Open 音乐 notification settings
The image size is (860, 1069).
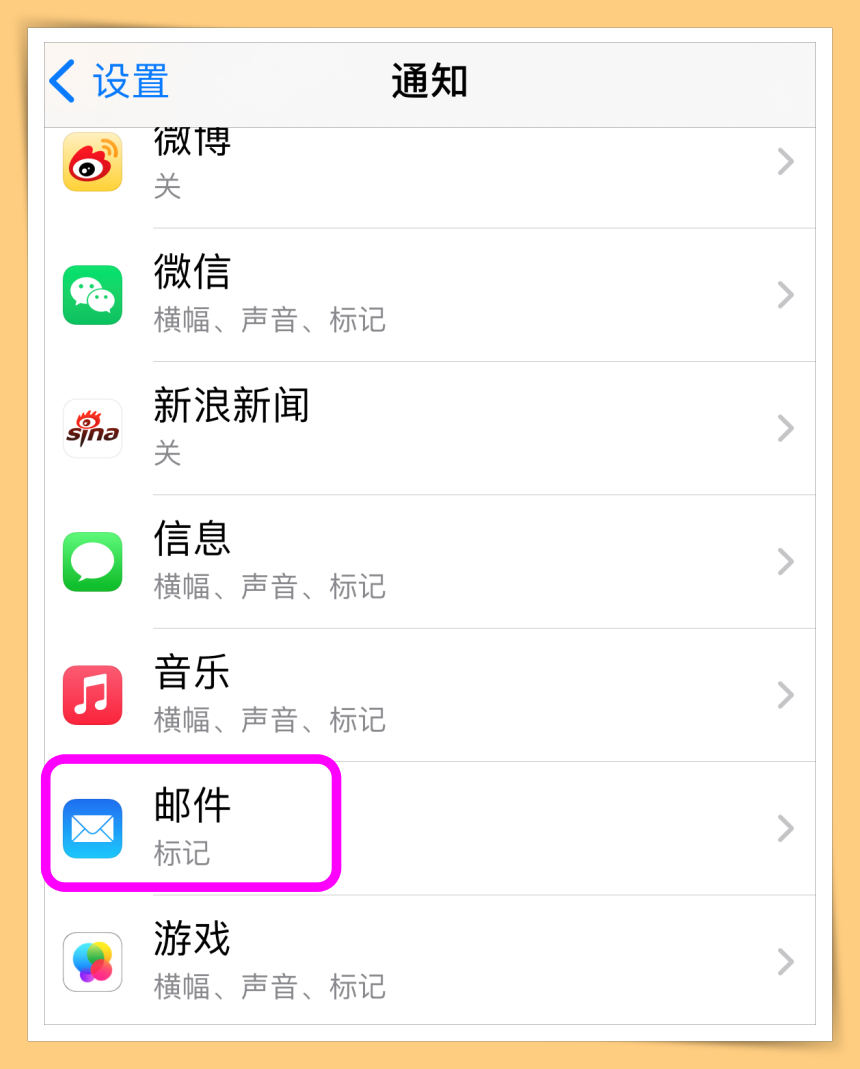(430, 695)
